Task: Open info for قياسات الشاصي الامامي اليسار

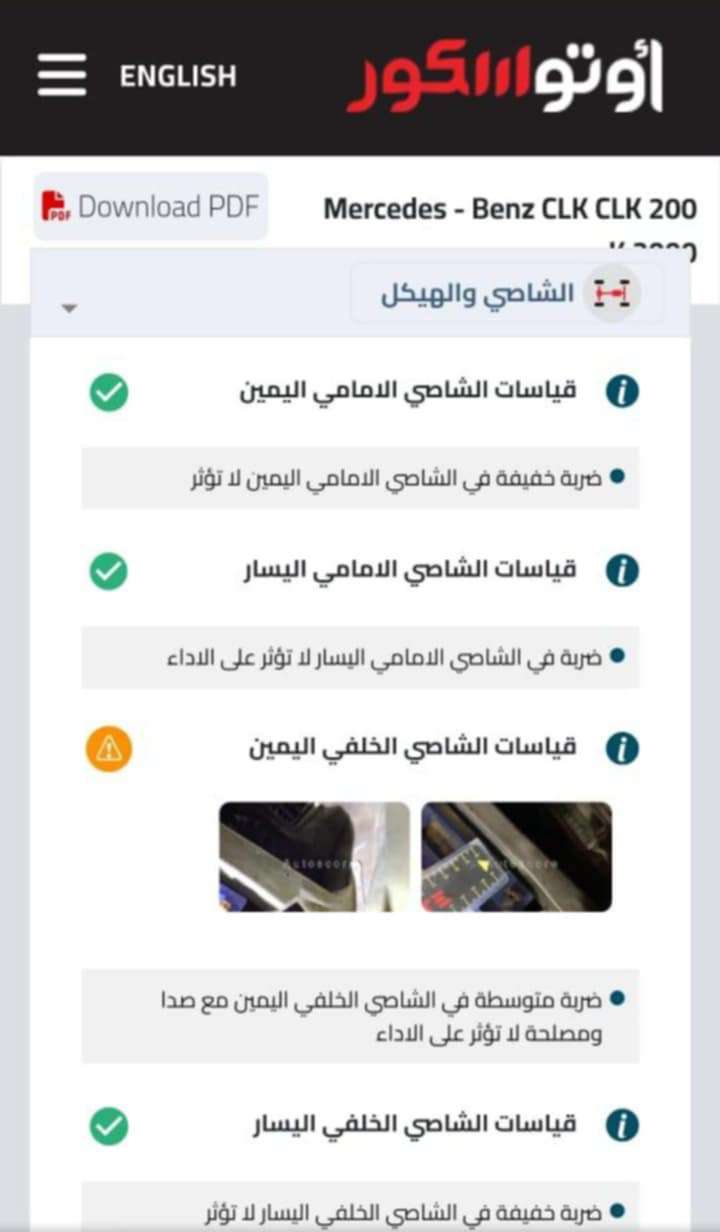Action: click(x=622, y=571)
